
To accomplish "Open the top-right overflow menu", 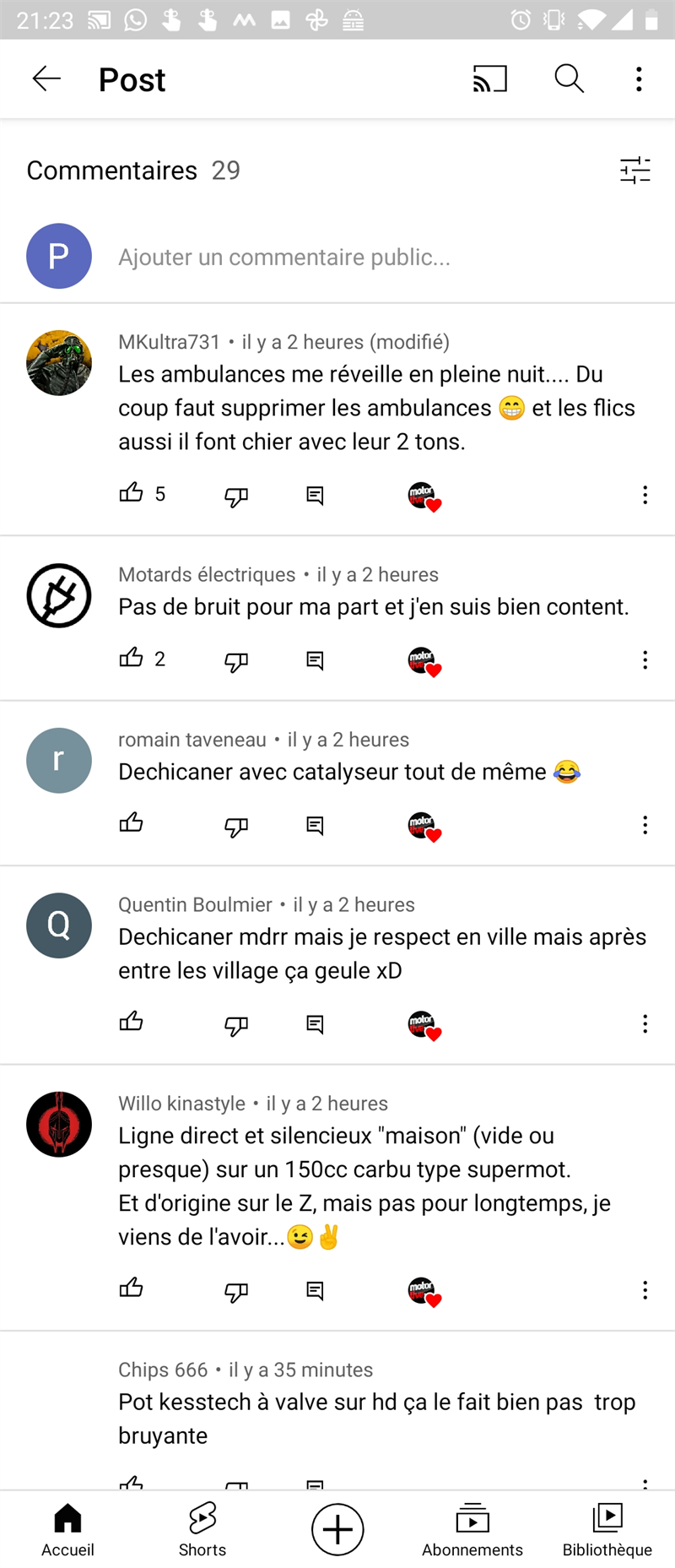I will [x=639, y=79].
